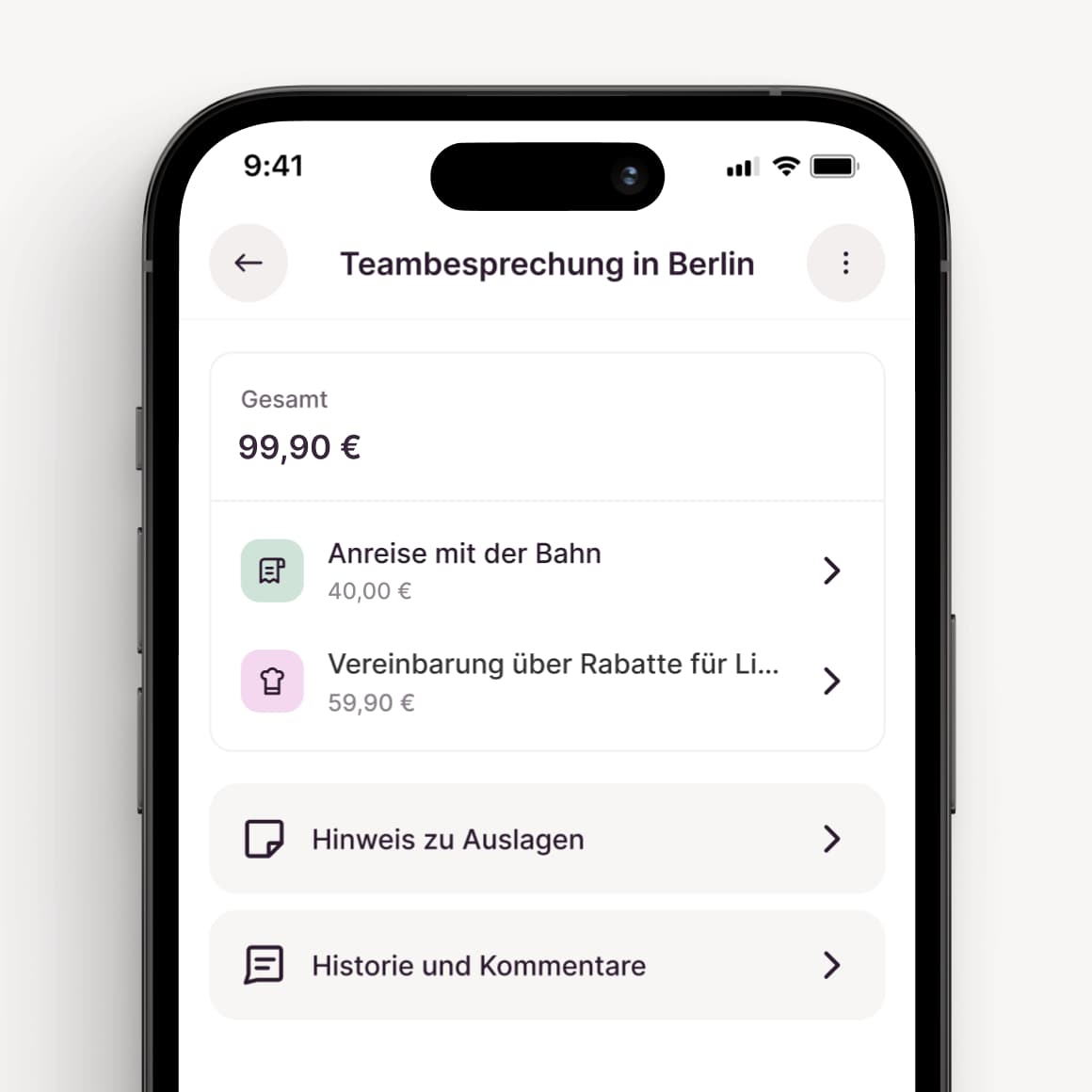Go back using the arrow button
This screenshot has width=1092, height=1092.
249,263
